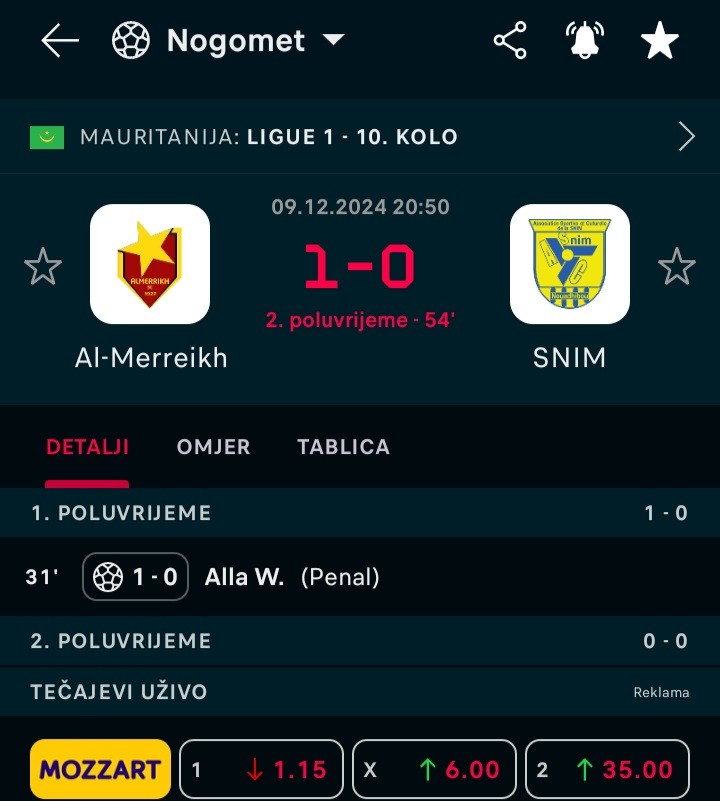
Task: Favorite the SNIM team star
Action: pos(677,267)
